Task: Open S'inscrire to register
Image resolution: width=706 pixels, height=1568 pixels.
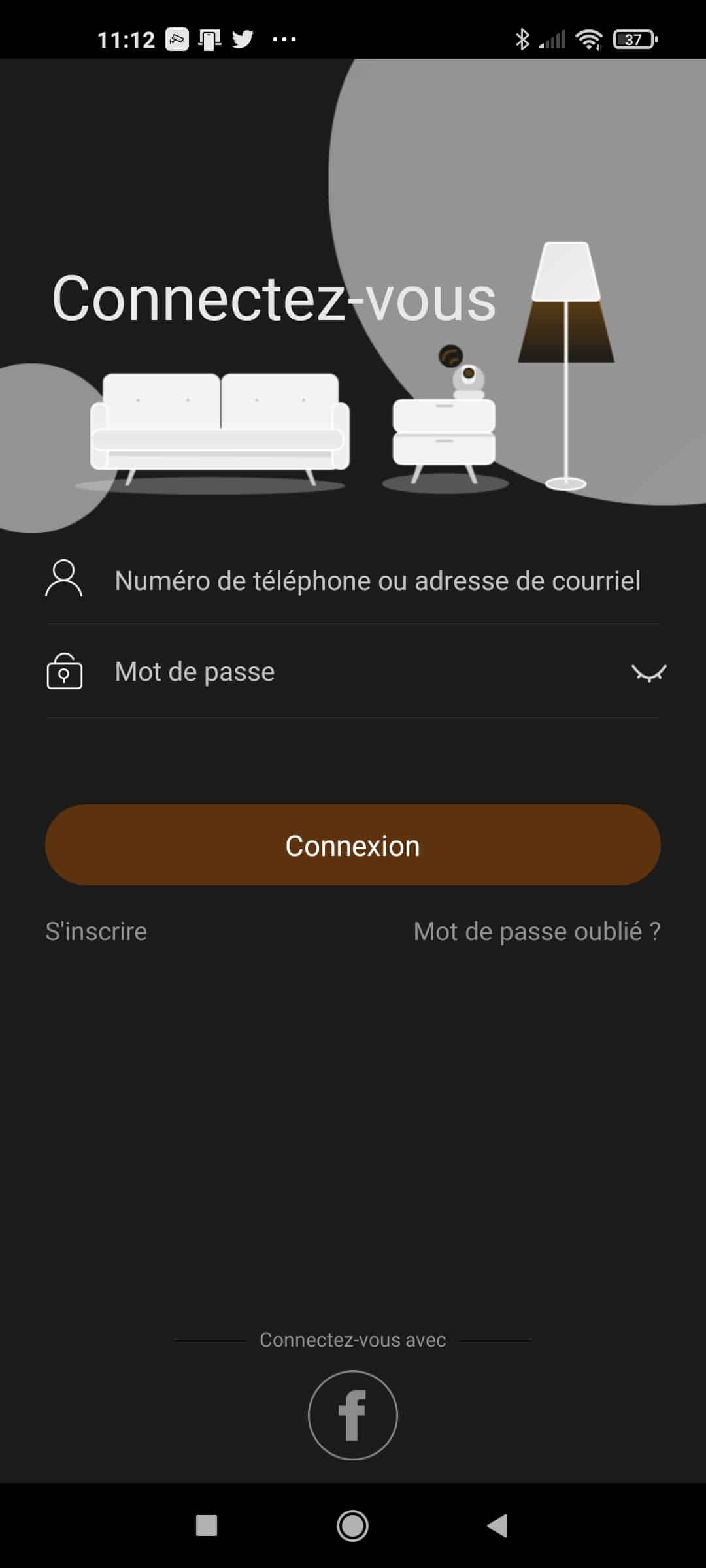Action: pyautogui.click(x=96, y=932)
